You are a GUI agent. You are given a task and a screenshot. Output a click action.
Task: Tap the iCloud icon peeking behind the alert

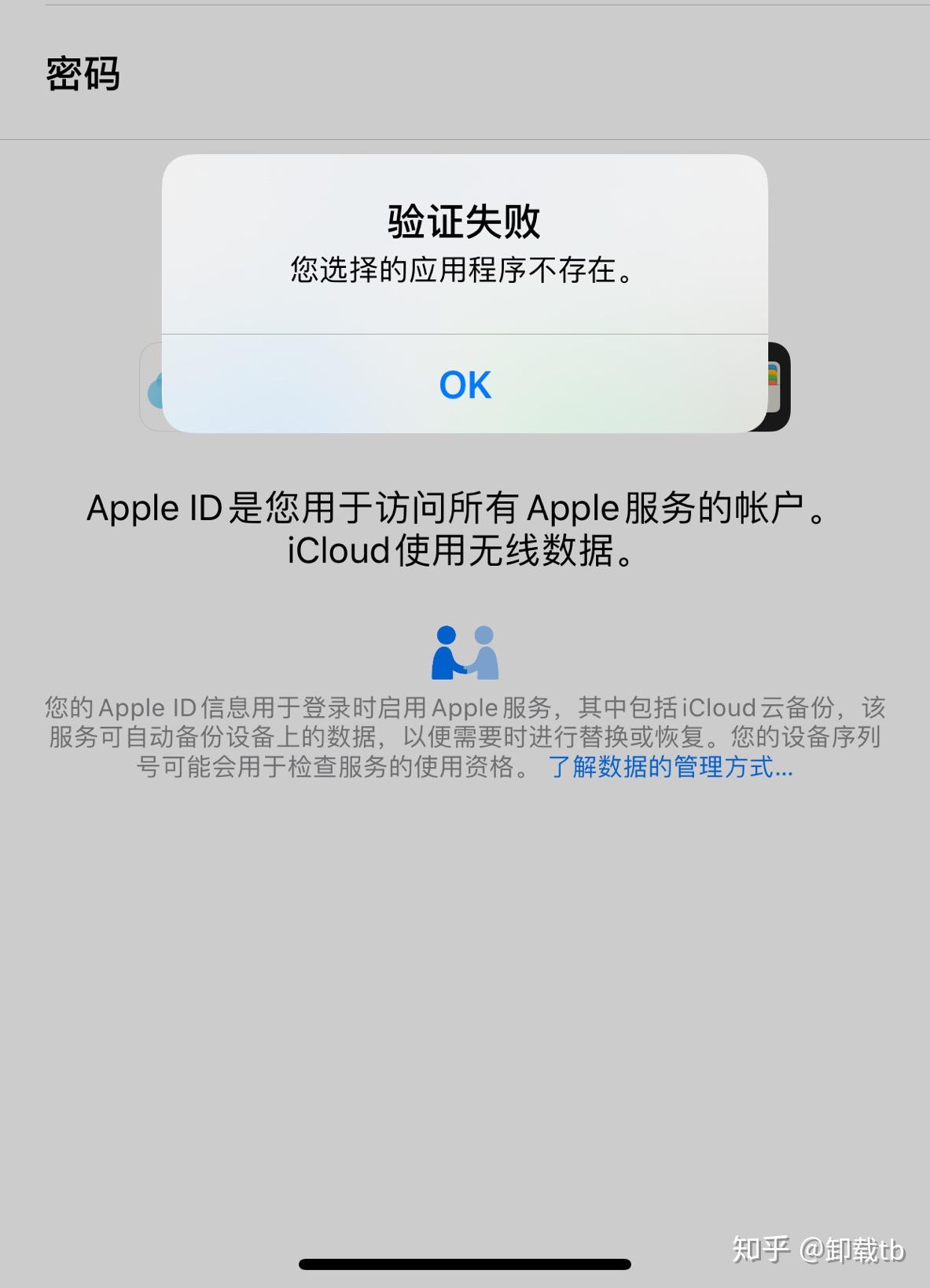156,389
